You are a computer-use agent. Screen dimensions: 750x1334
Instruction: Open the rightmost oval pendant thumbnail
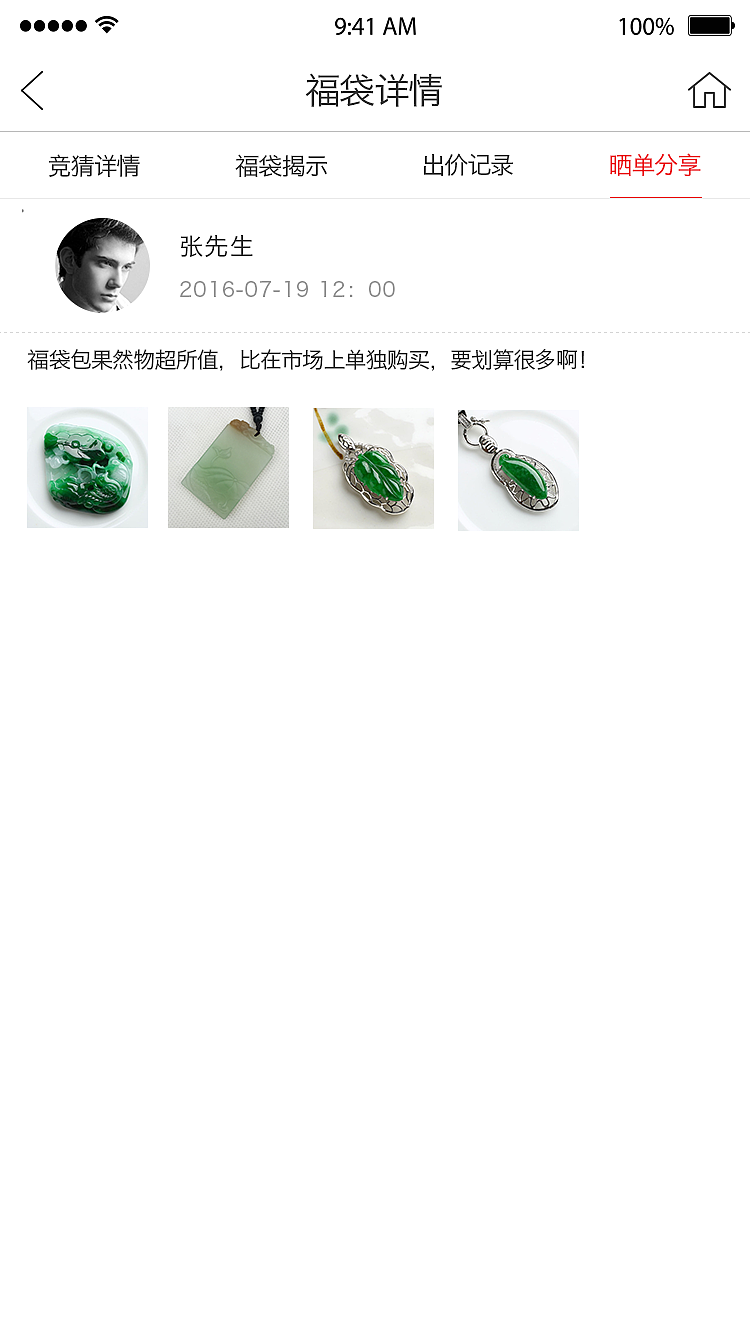click(x=518, y=469)
